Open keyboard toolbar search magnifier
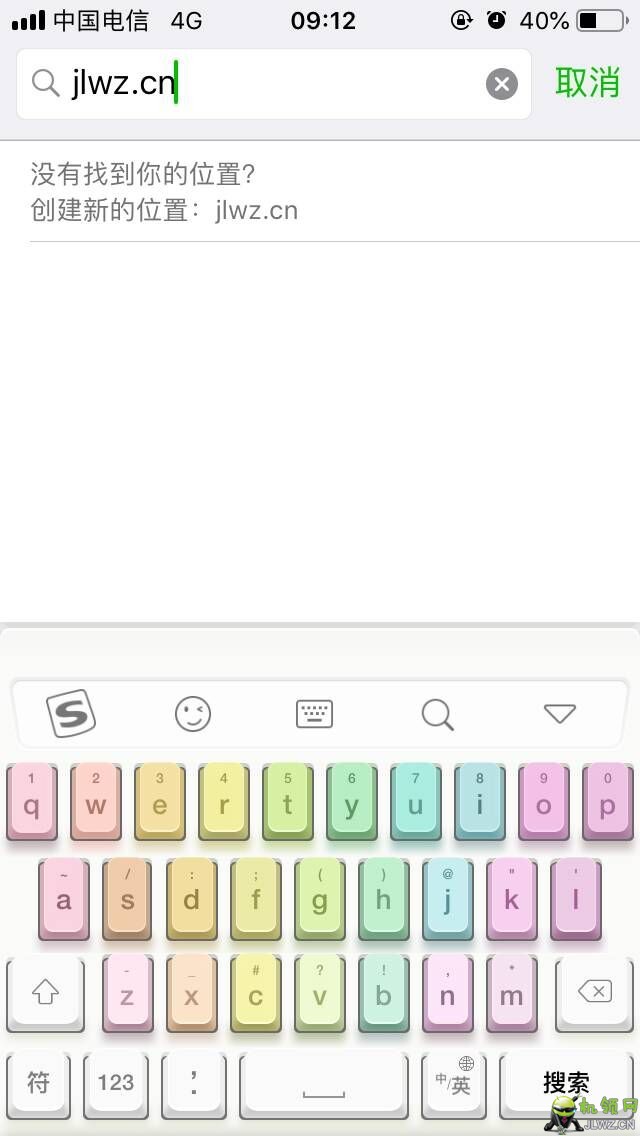The height and width of the screenshot is (1136, 640). [437, 714]
